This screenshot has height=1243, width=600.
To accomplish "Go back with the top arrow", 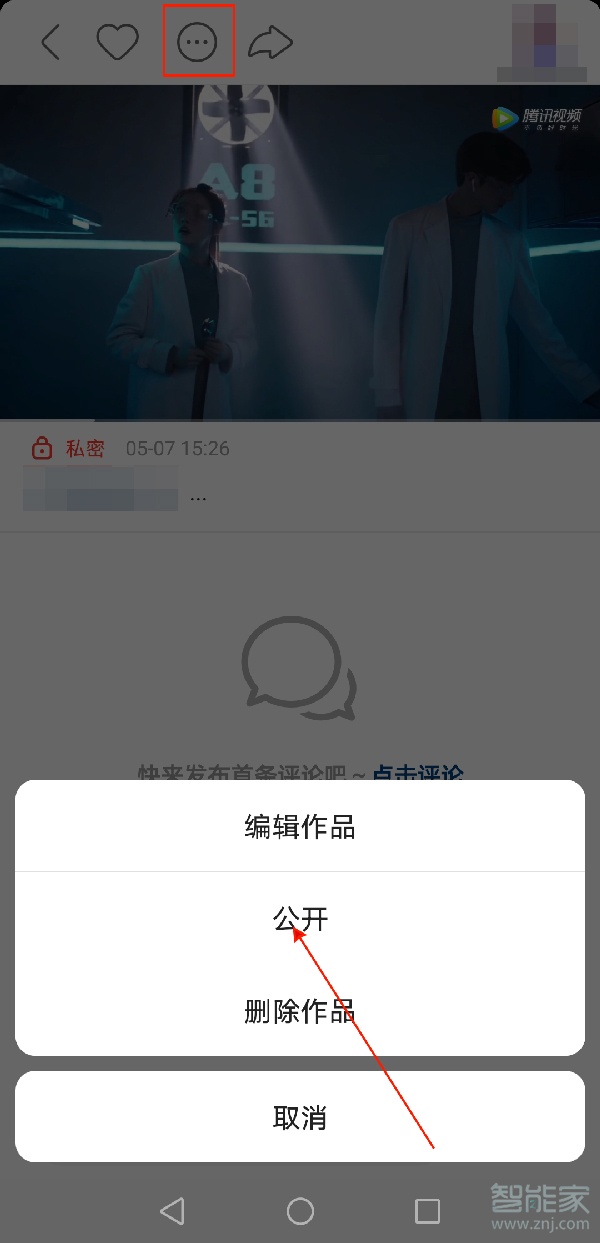I will tap(51, 42).
